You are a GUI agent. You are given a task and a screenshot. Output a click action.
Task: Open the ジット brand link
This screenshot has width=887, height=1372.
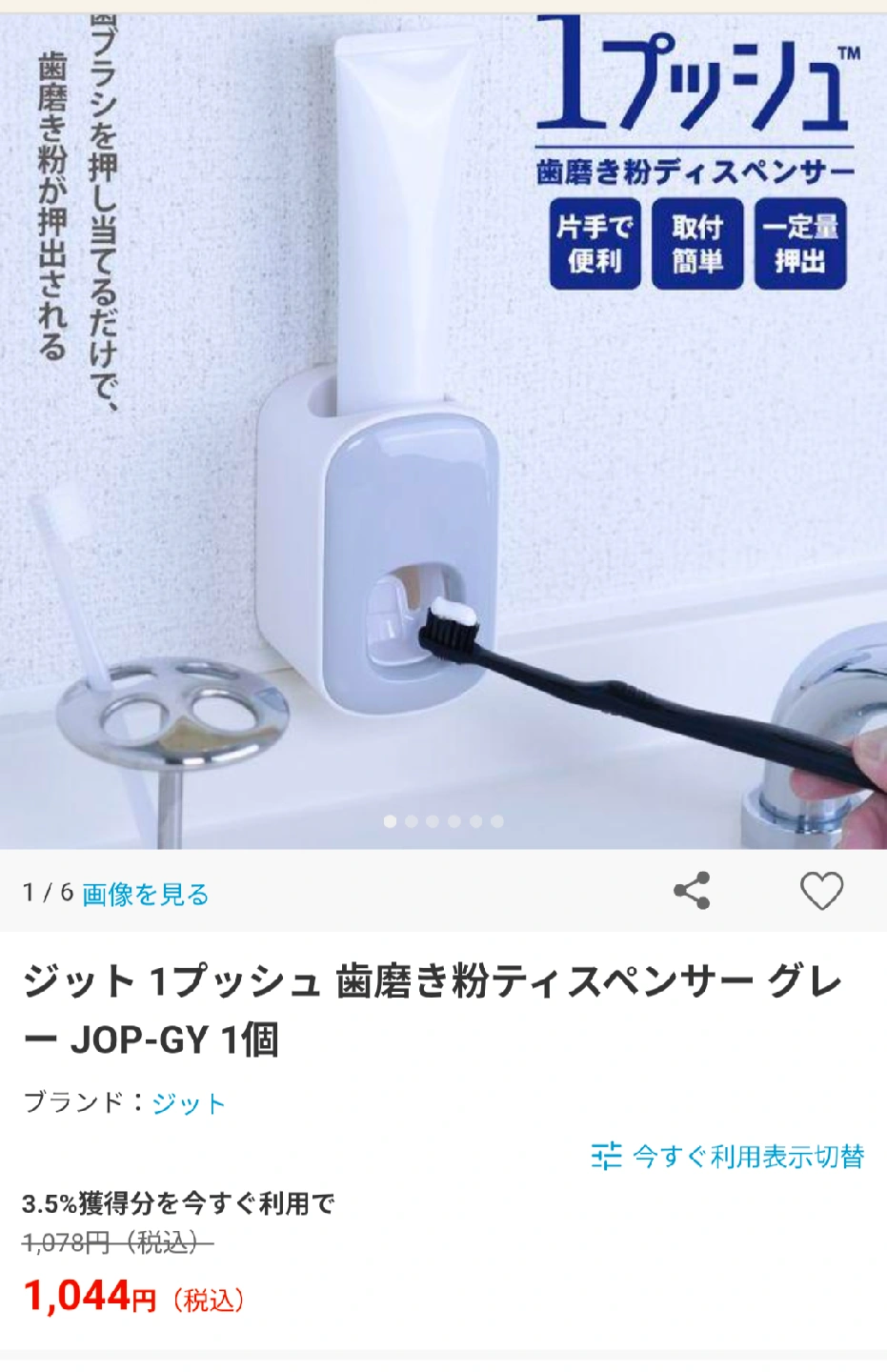point(189,1103)
